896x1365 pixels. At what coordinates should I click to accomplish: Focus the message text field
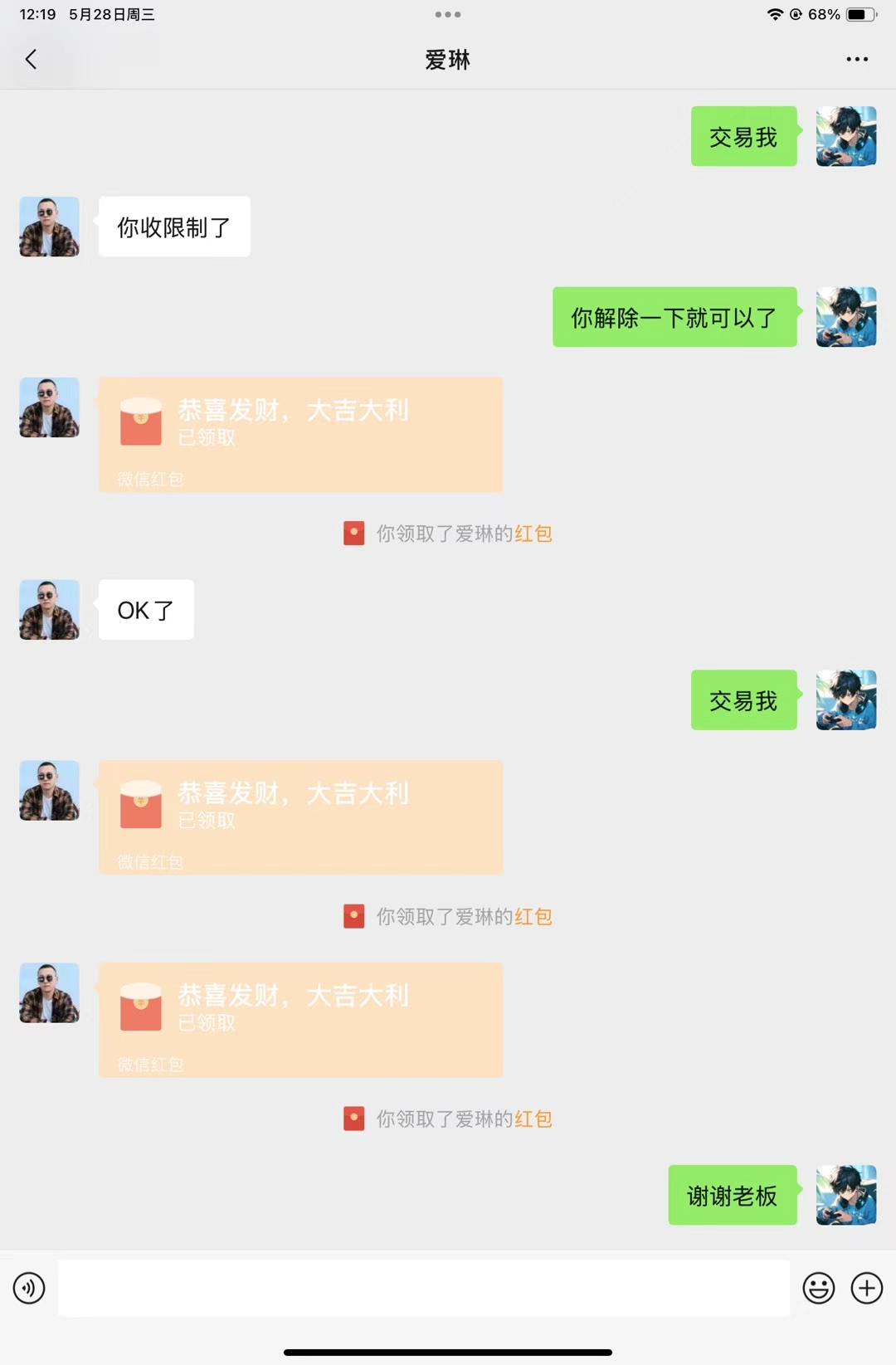(423, 1288)
